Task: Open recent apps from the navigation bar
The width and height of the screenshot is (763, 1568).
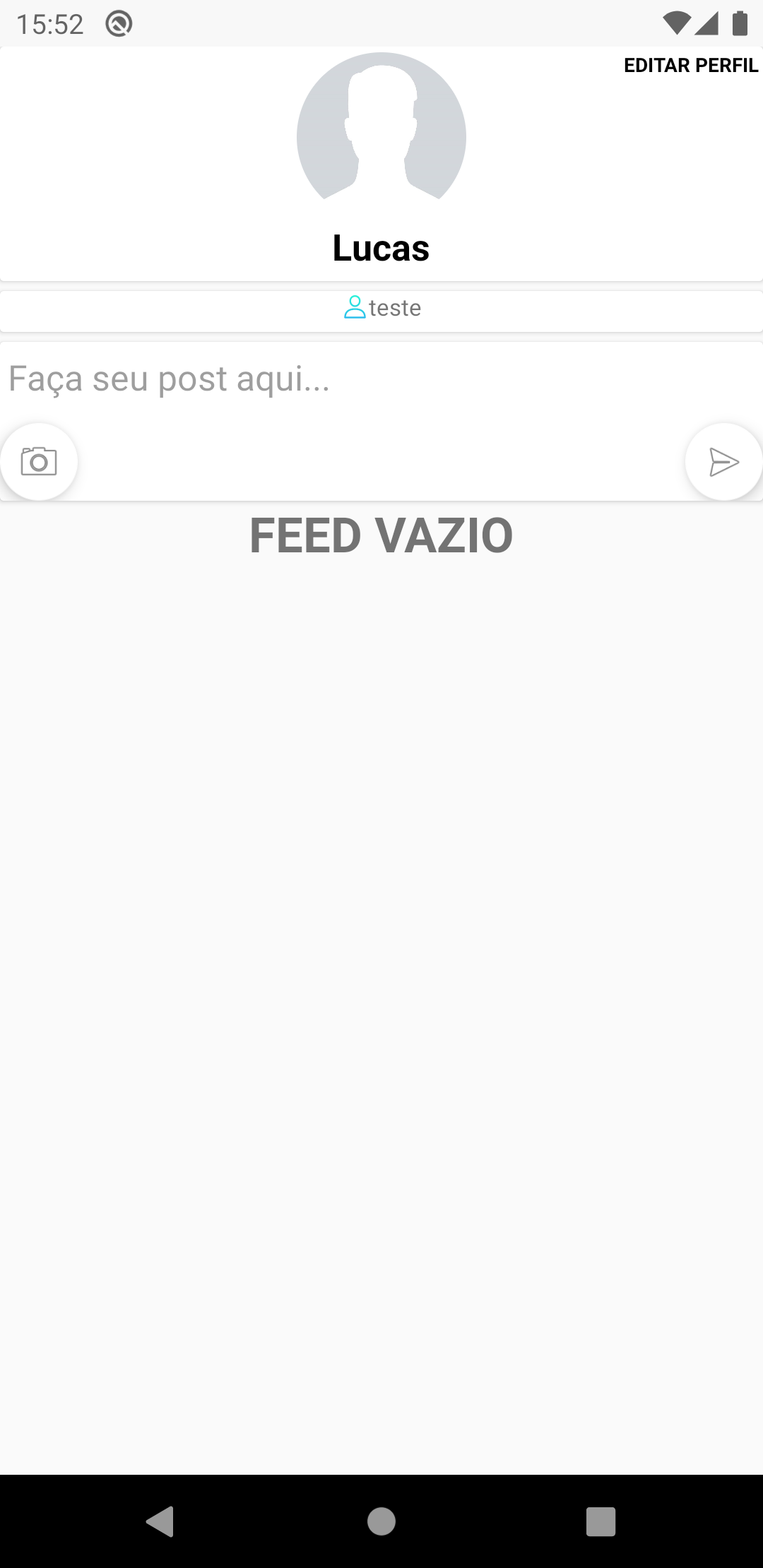Action: (601, 1521)
